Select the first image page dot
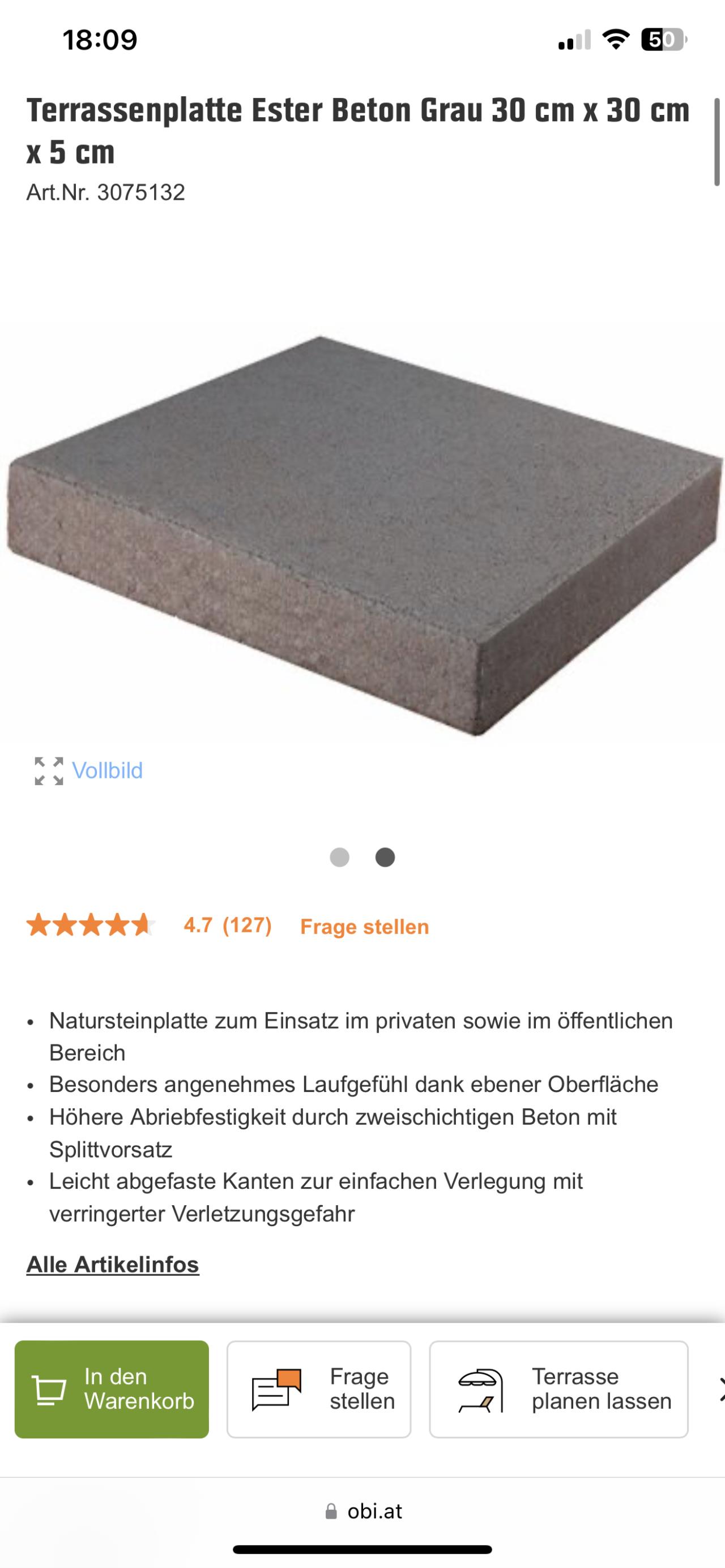 point(339,857)
